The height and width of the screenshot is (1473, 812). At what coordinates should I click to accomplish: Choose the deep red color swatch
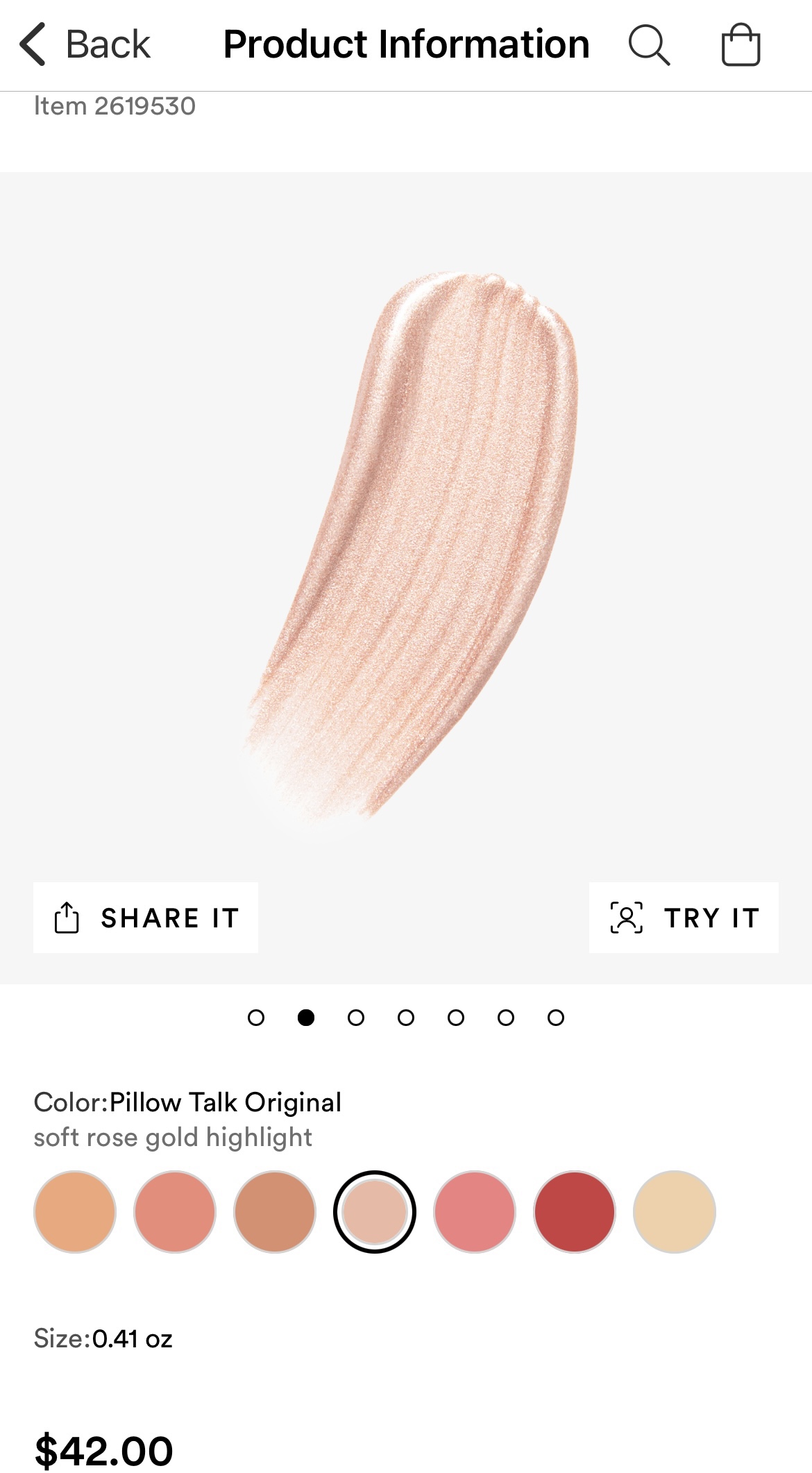tap(575, 1211)
